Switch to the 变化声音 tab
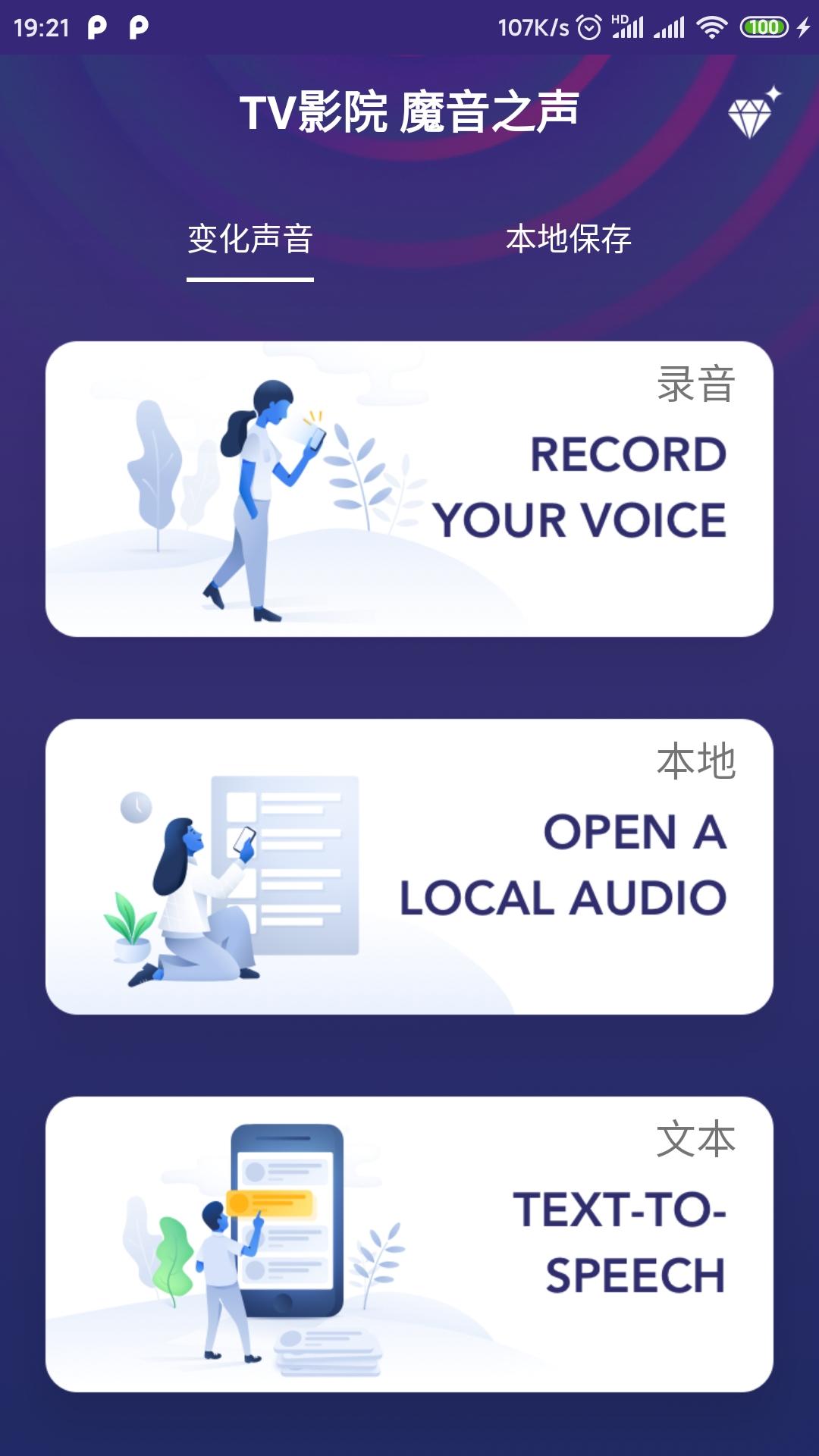The height and width of the screenshot is (1456, 819). click(250, 240)
